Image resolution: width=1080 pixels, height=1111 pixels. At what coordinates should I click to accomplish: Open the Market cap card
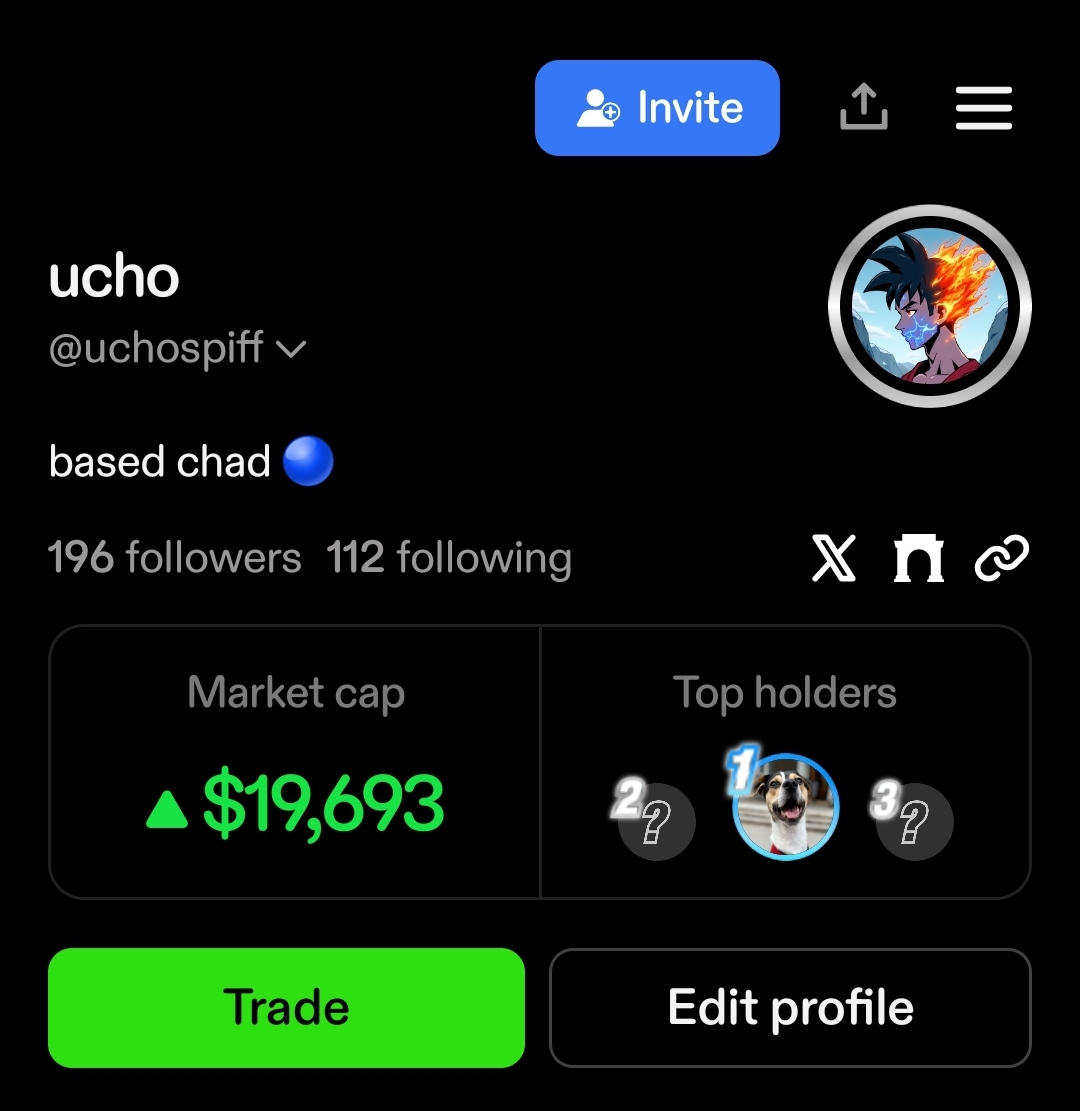tap(295, 762)
